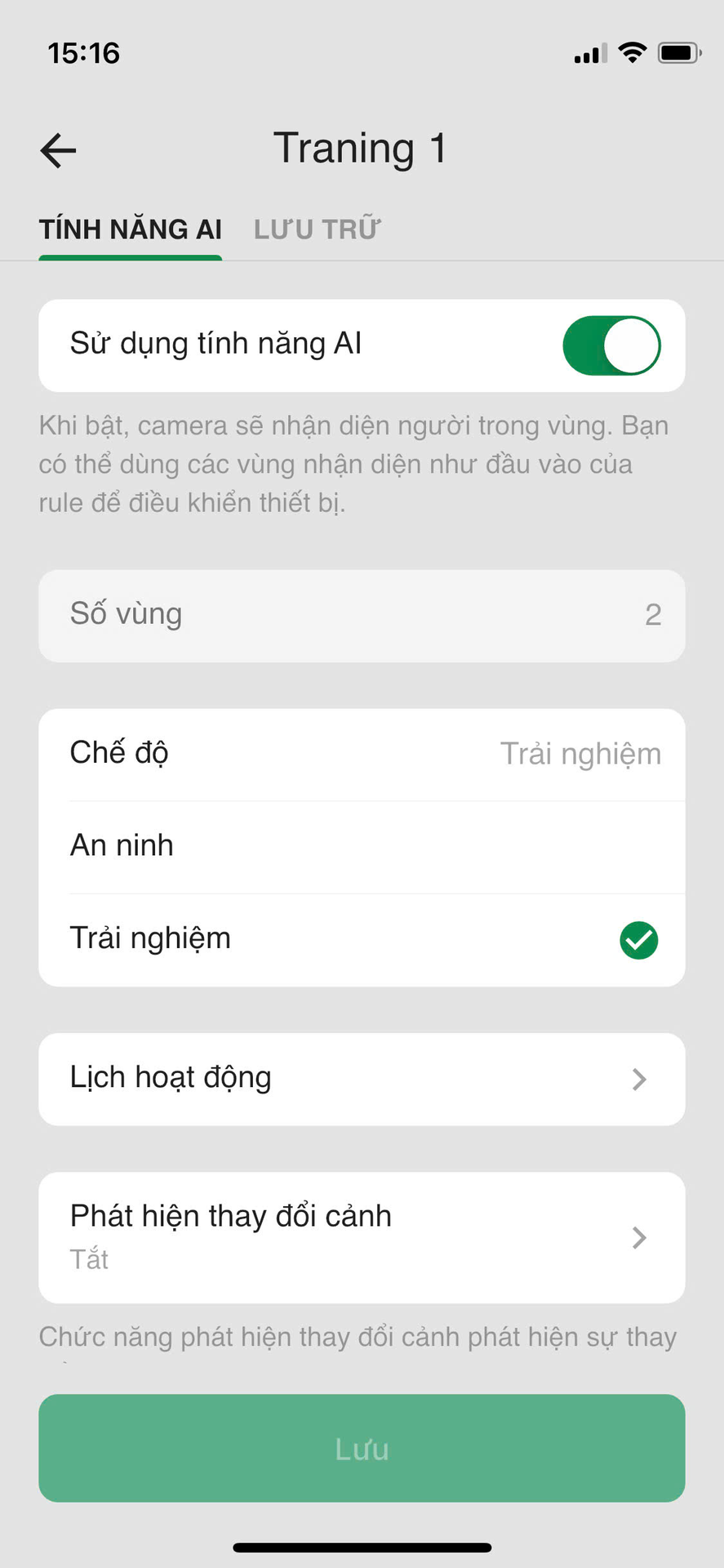Viewport: 724px width, 1568px height.
Task: Open Lịch hoạt động schedule
Action: [x=362, y=1079]
